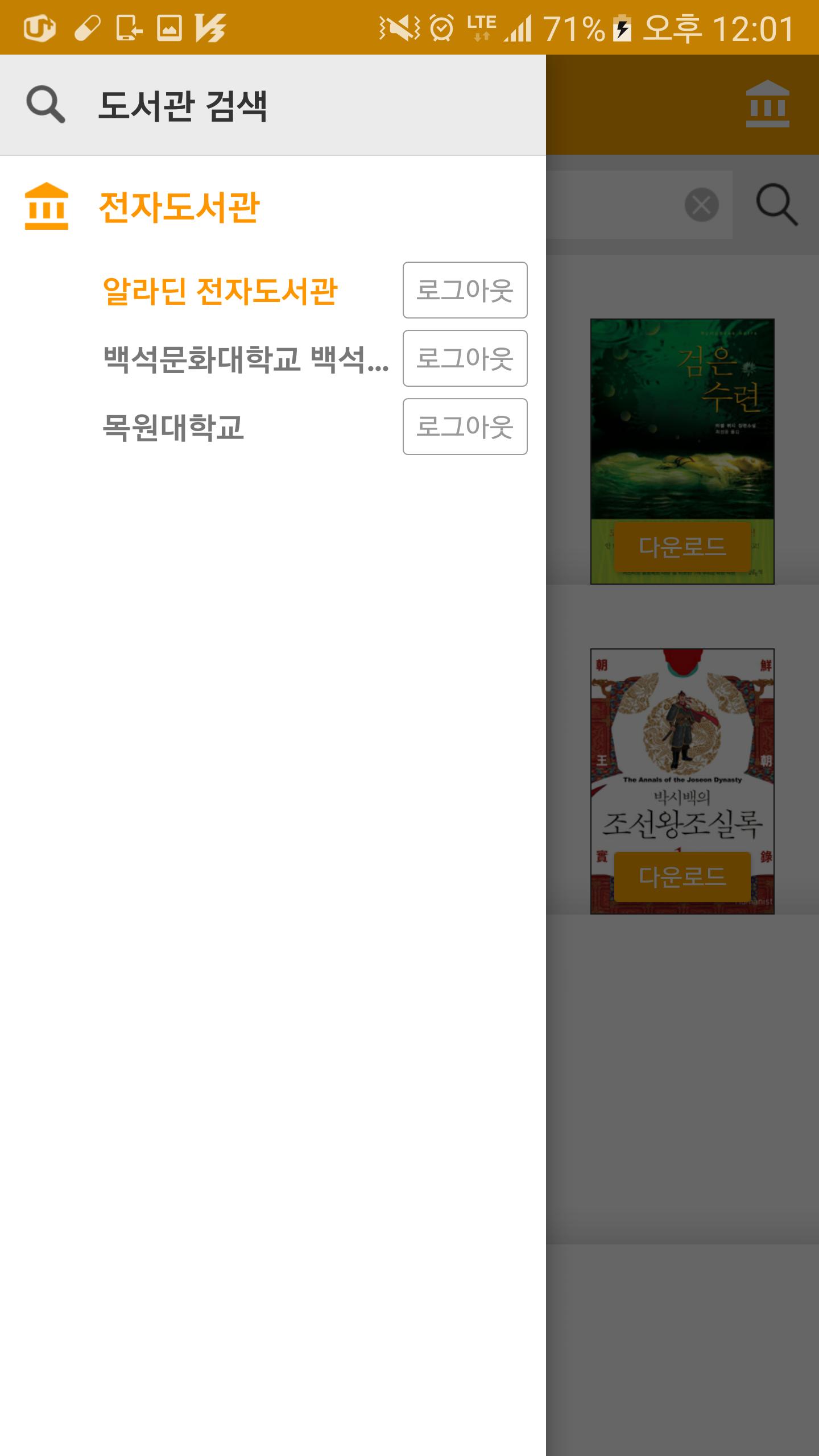Viewport: 819px width, 1456px height.
Task: Log out of 백석문화대학교 library
Action: (x=465, y=358)
